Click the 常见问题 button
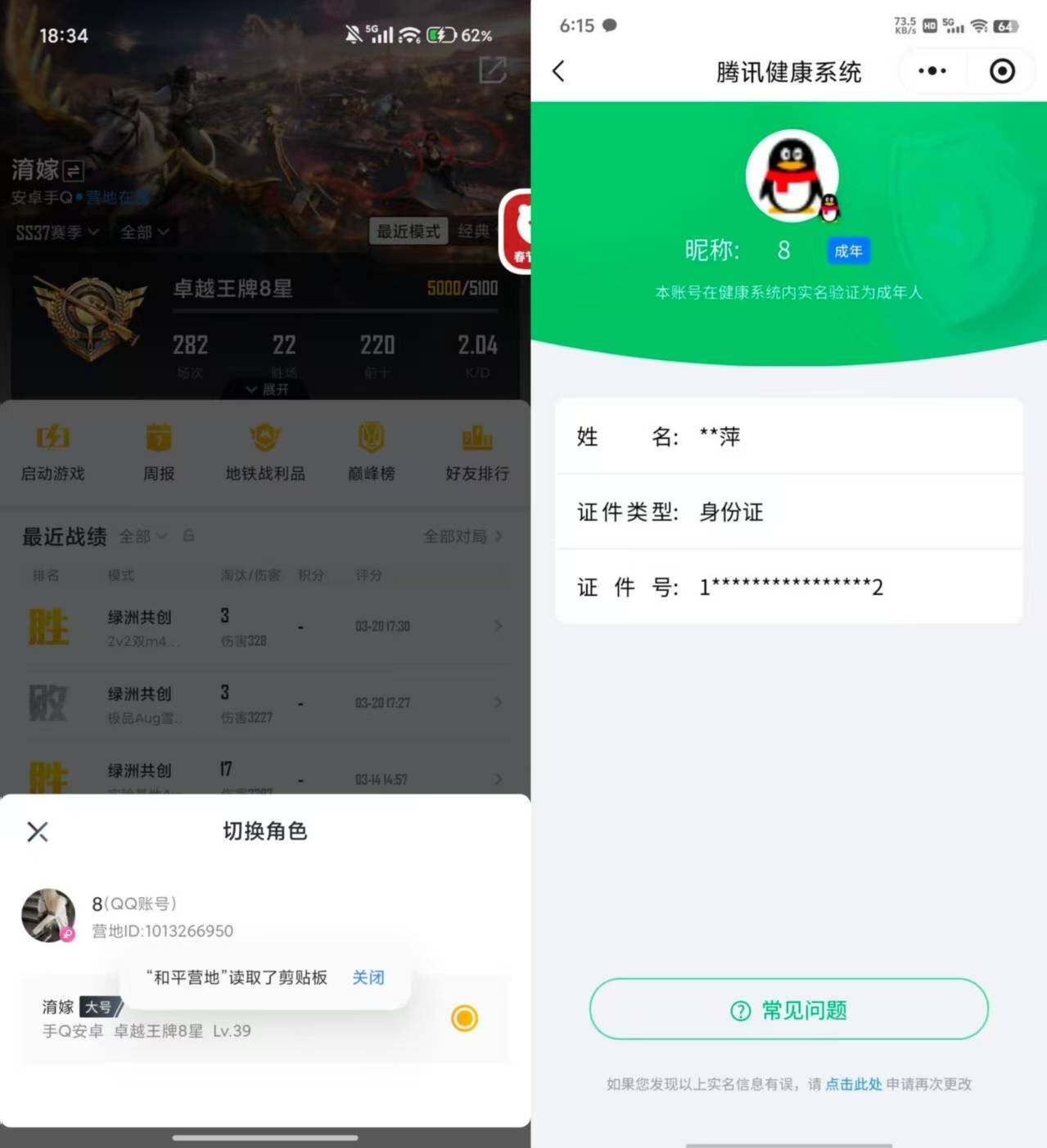Viewport: 1047px width, 1148px height. [x=788, y=1010]
